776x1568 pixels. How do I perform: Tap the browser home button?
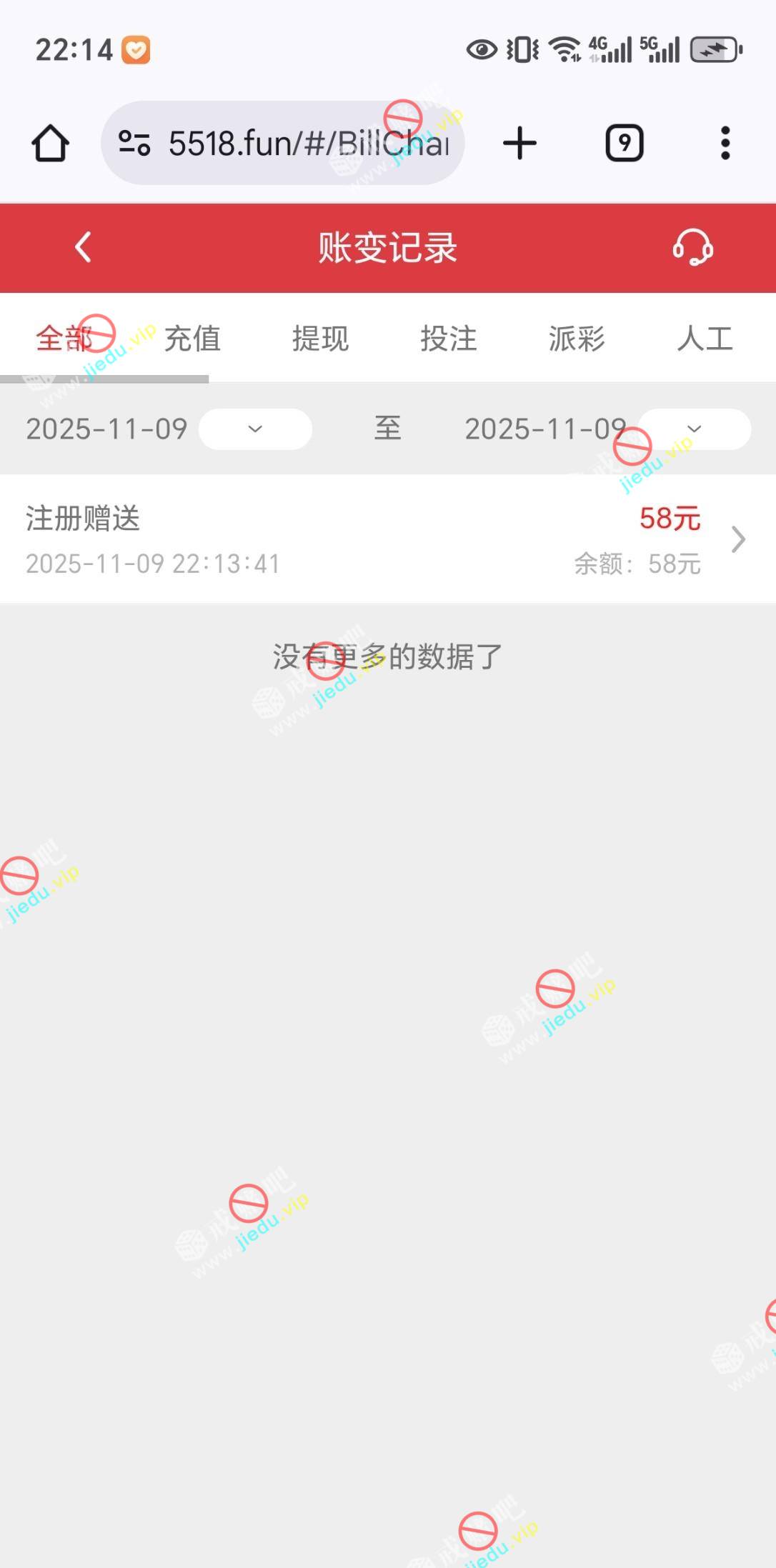[x=51, y=143]
